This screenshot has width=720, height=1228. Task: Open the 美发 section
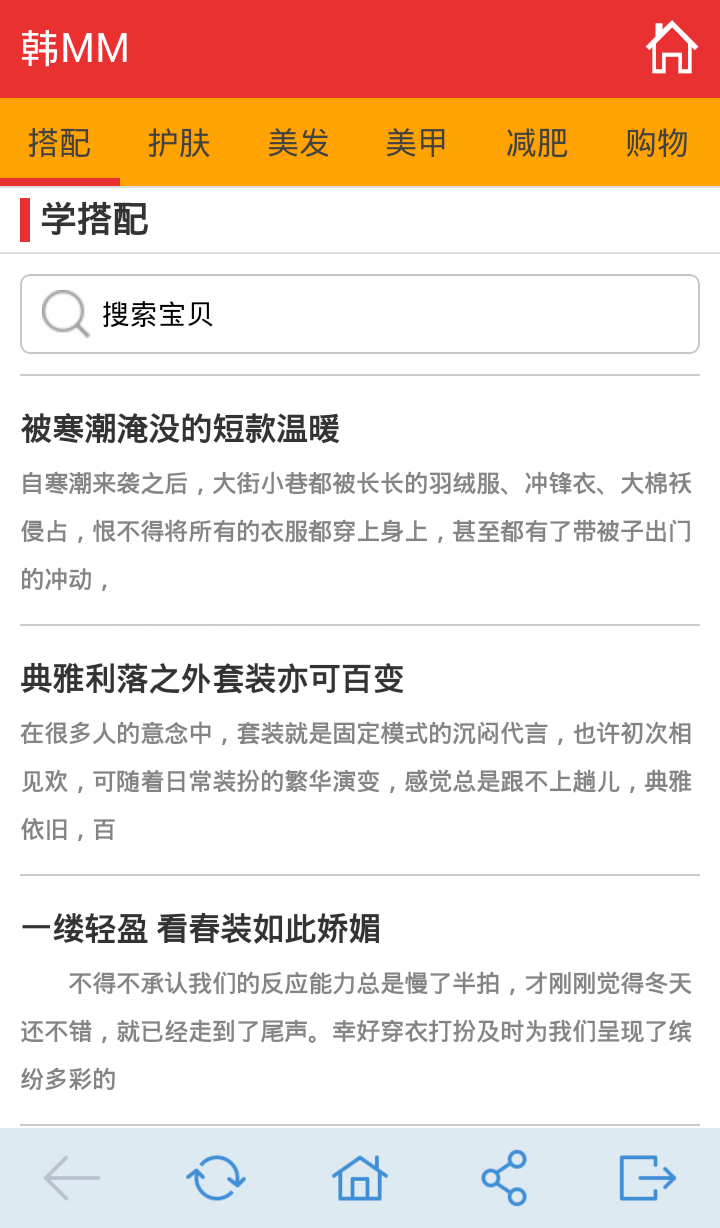tap(297, 143)
